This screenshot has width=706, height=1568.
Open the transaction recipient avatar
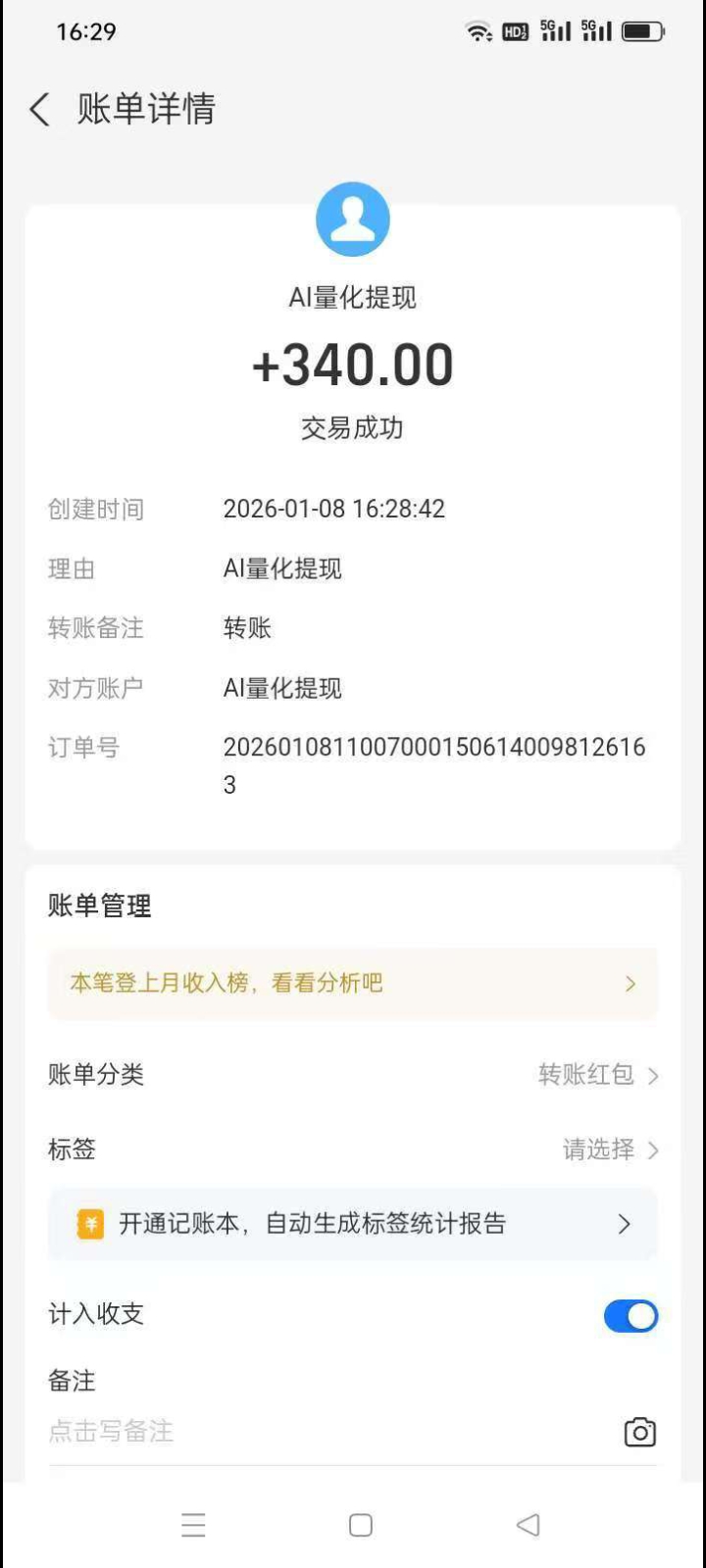[x=352, y=219]
